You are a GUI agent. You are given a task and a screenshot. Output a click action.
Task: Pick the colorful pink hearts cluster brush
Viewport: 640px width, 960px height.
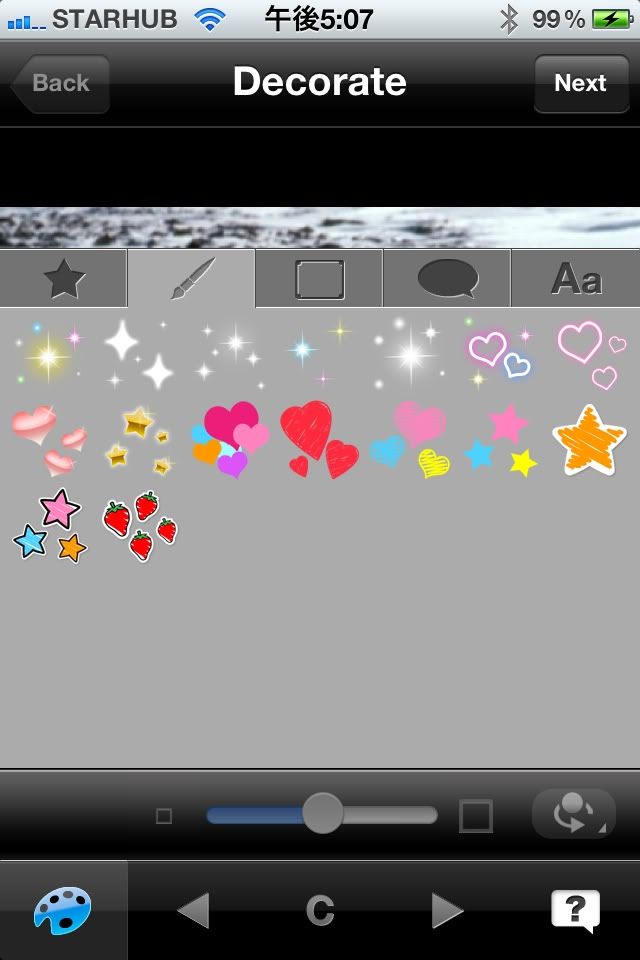(x=230, y=440)
